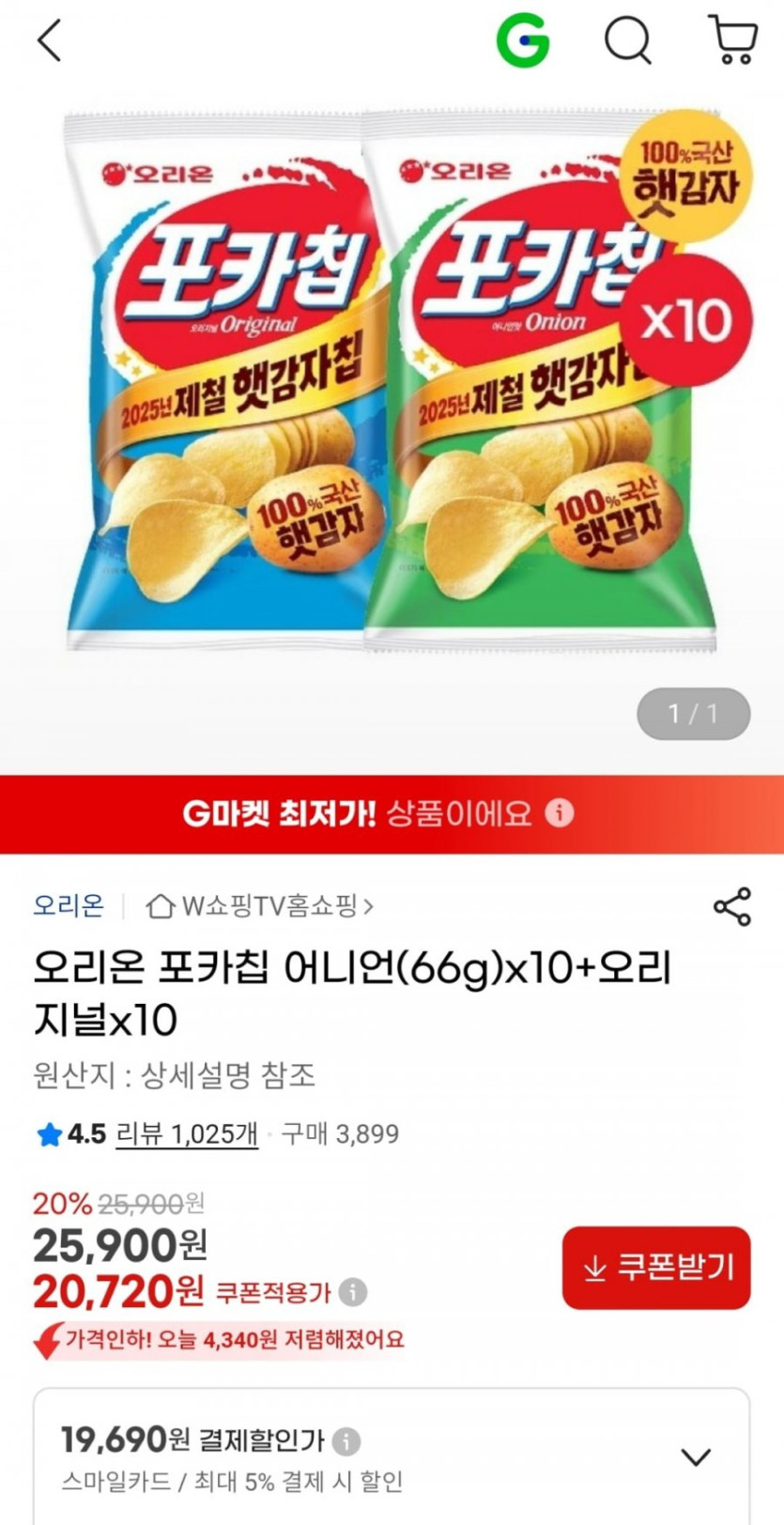Open the search icon
Image resolution: width=784 pixels, height=1525 pixels.
pyautogui.click(x=628, y=40)
